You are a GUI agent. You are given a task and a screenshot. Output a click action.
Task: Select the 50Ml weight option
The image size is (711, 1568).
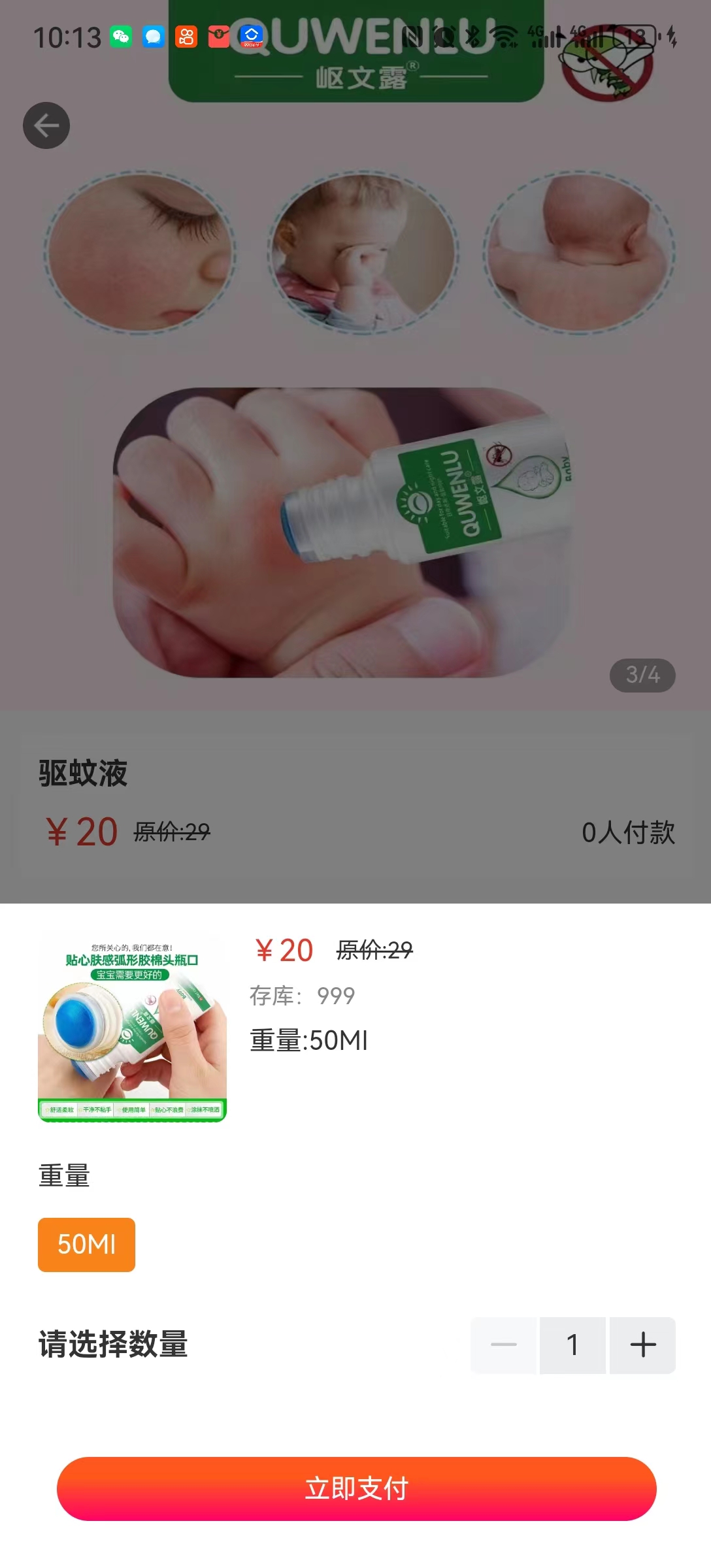coord(86,1245)
